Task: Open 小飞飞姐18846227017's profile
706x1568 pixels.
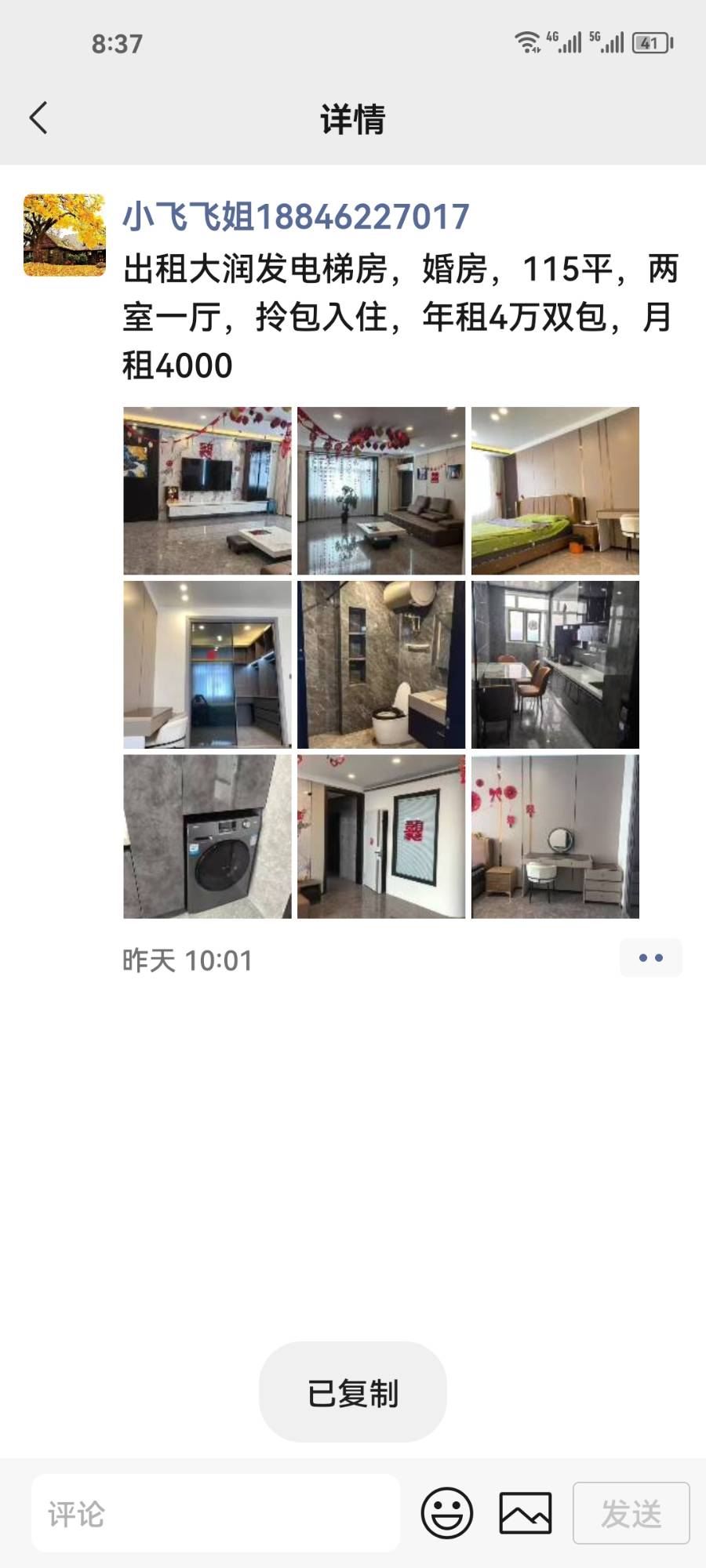Action: [296, 217]
